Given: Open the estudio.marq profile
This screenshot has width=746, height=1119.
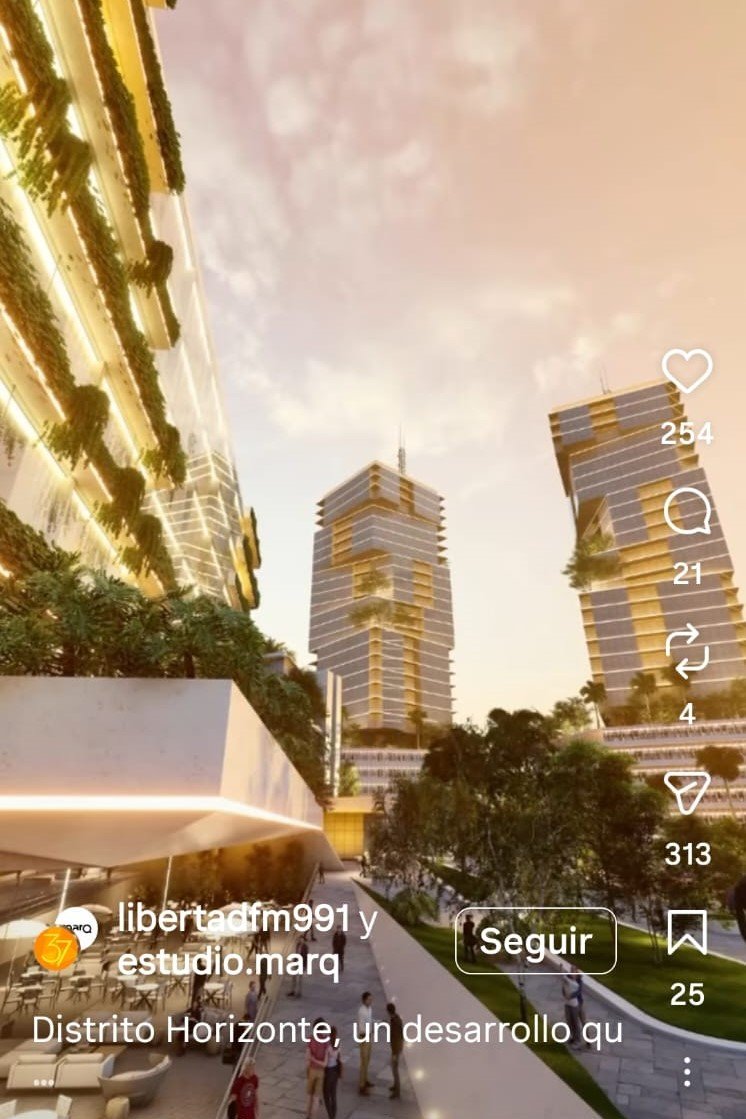Looking at the screenshot, I should [228, 962].
